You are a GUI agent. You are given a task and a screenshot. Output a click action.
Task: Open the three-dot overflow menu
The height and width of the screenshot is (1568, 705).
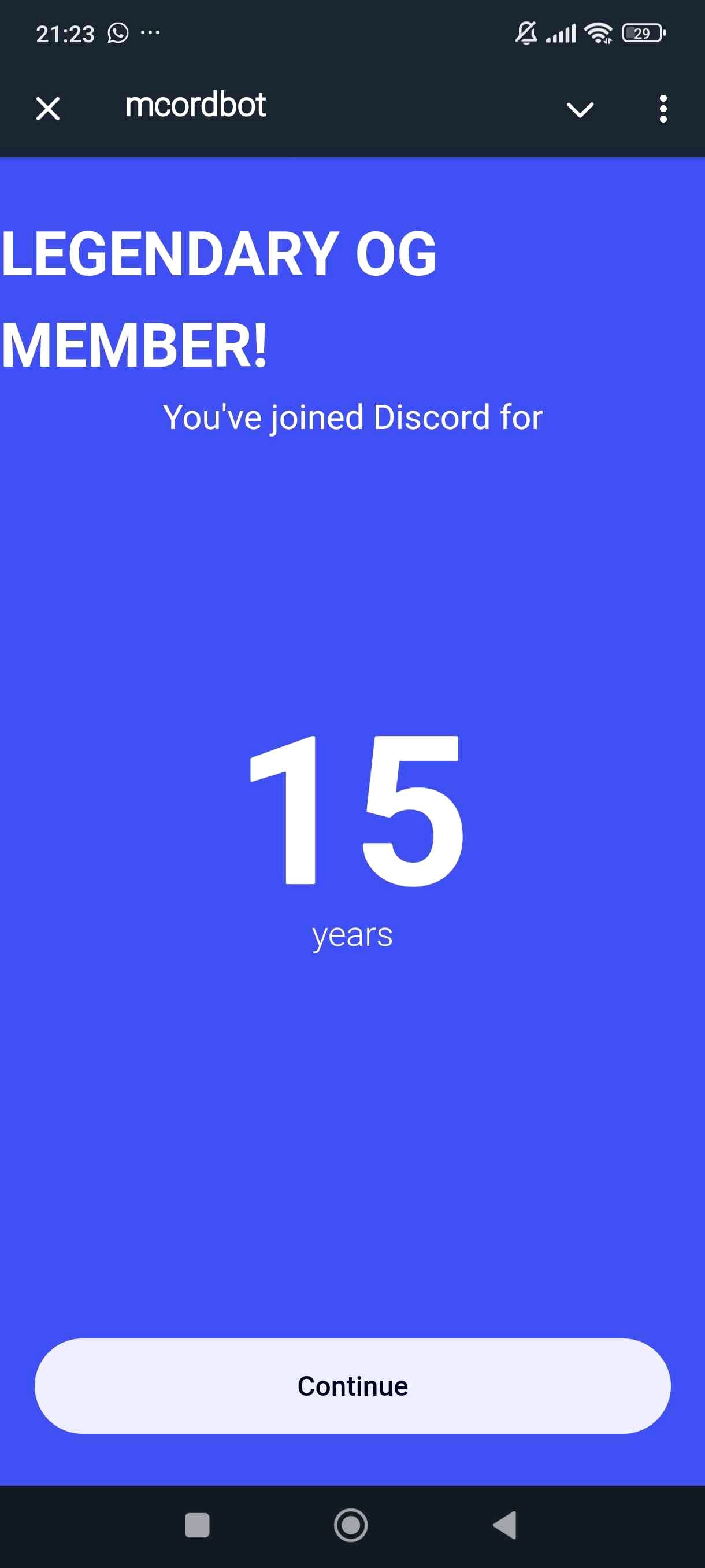point(662,109)
